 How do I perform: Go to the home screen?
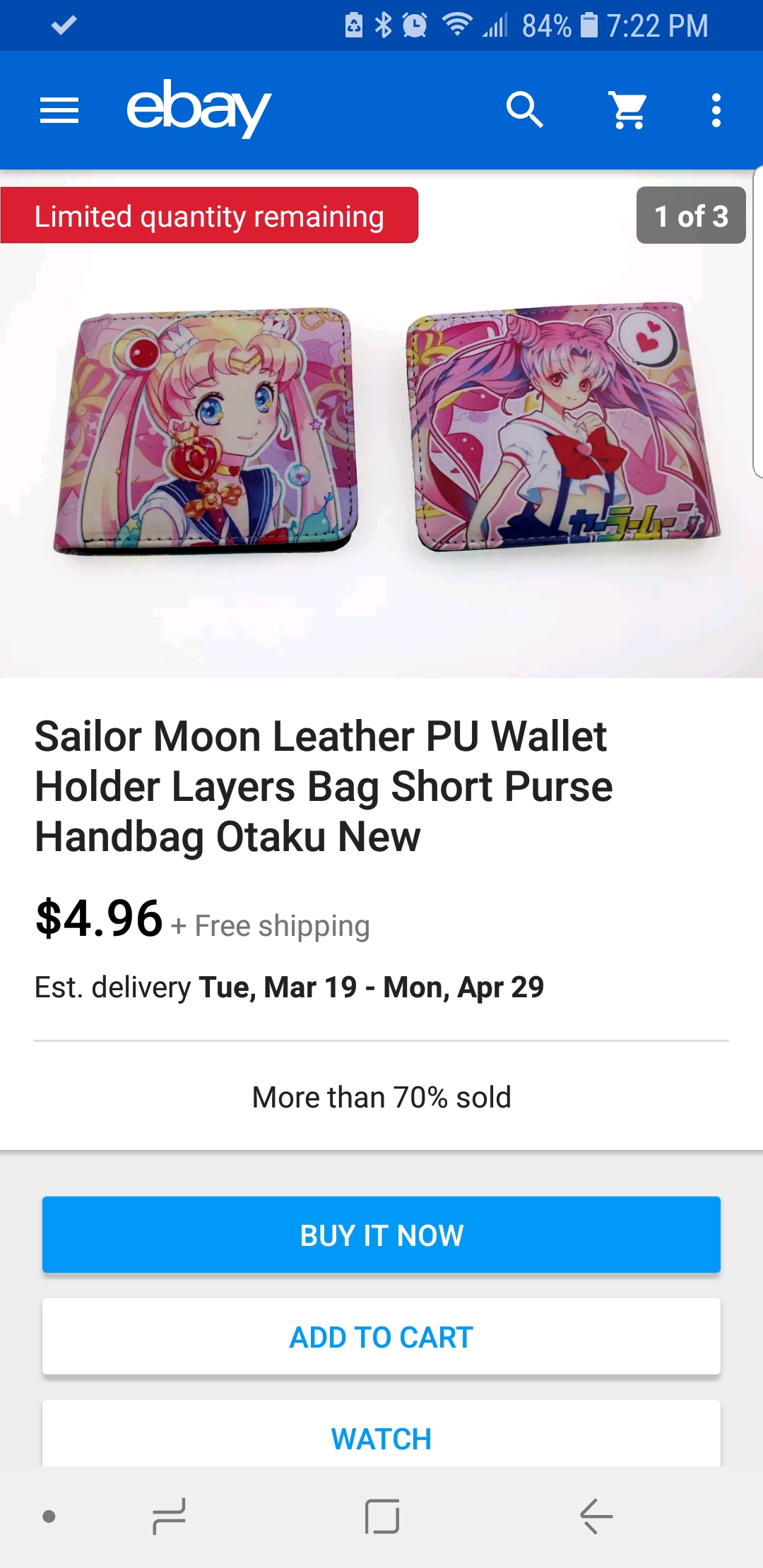[x=382, y=1516]
